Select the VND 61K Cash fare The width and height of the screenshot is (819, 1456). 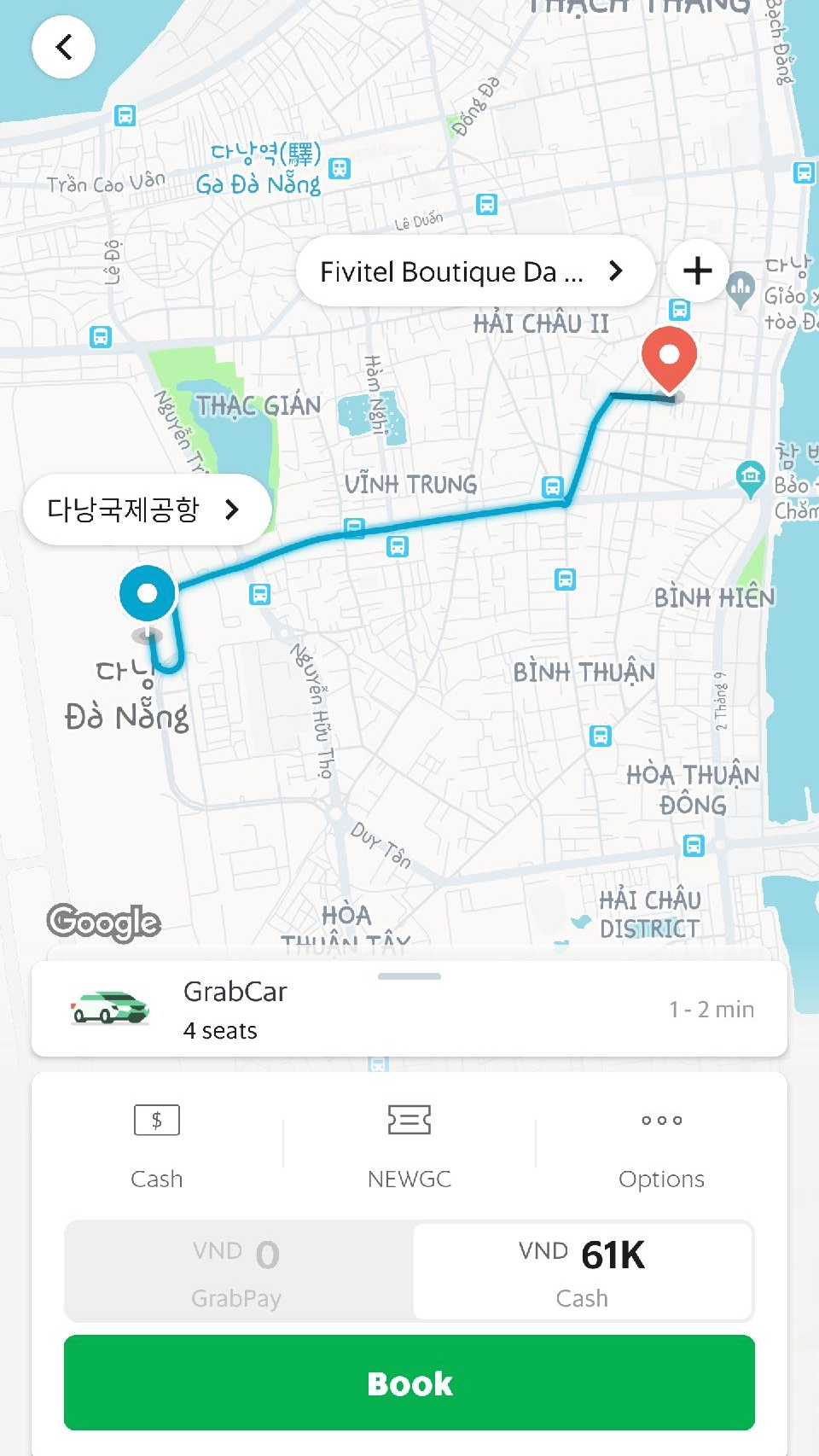583,1272
